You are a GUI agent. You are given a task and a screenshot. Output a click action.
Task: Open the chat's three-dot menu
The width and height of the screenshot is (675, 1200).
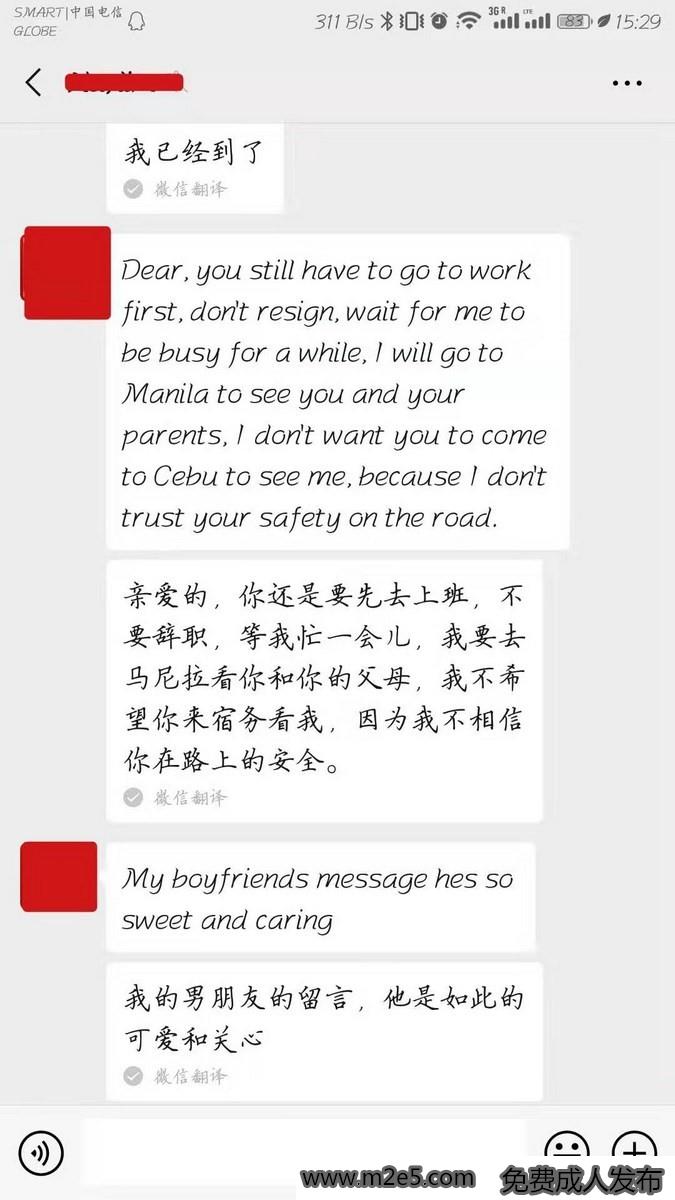627,83
